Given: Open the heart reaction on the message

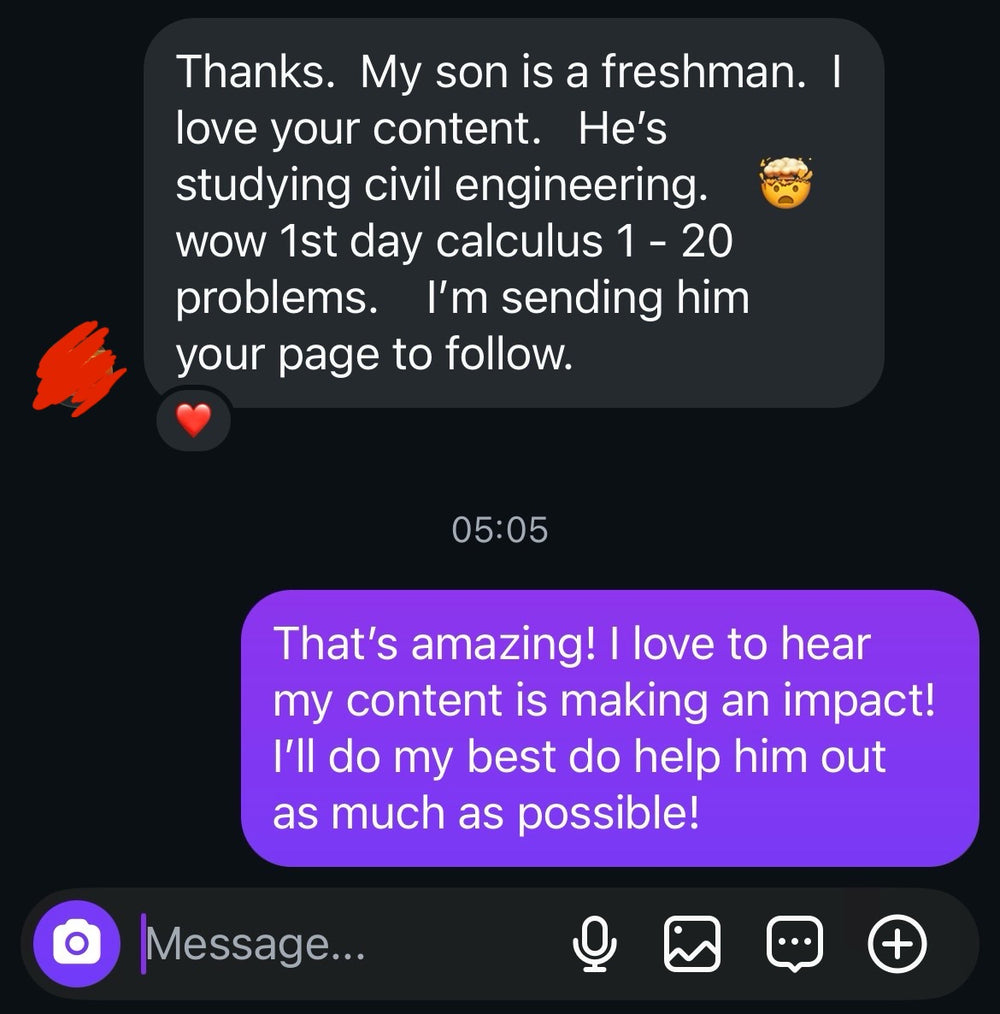Looking at the screenshot, I should [194, 422].
